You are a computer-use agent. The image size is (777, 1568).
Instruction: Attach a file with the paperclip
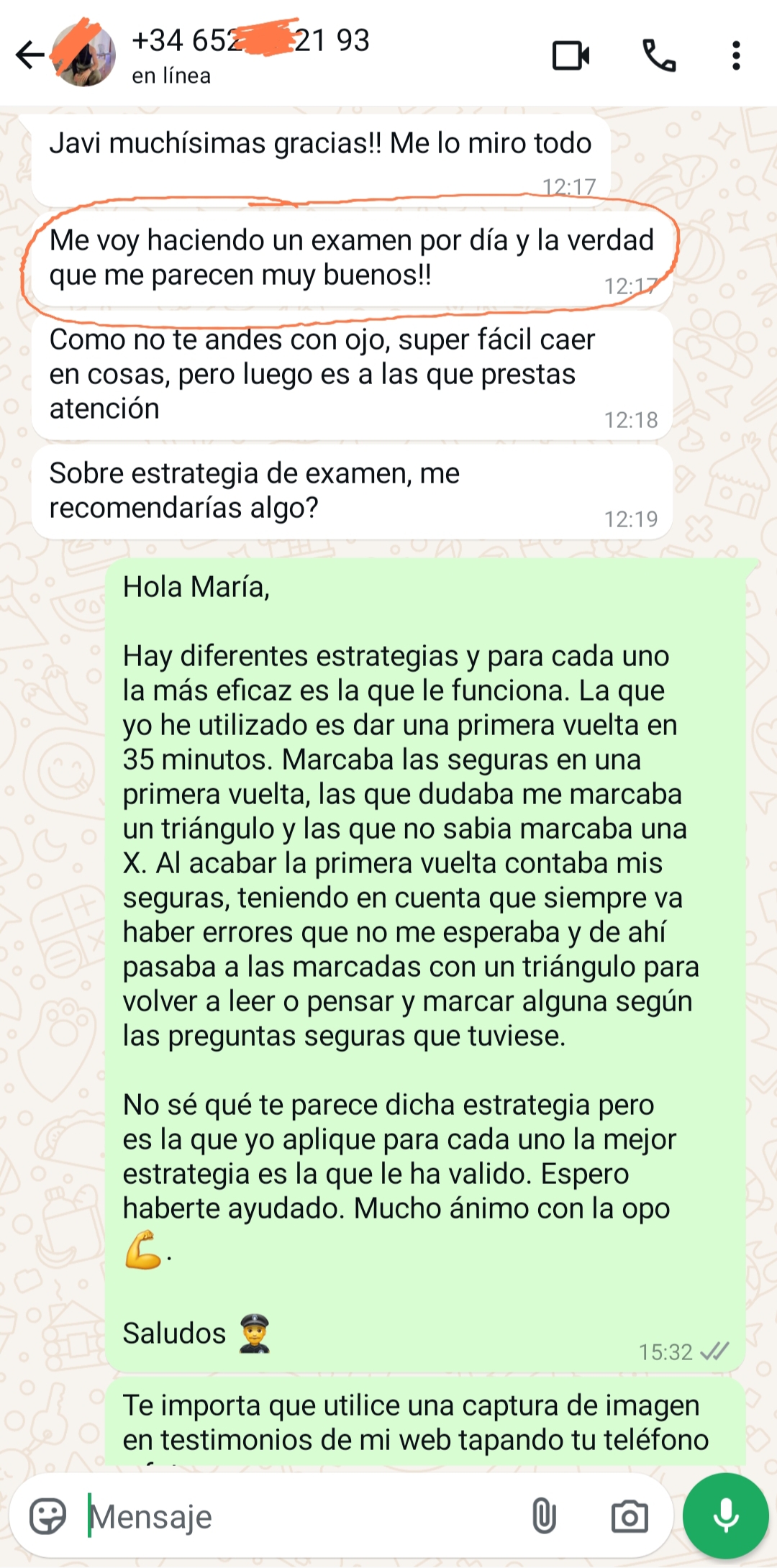point(544,1516)
